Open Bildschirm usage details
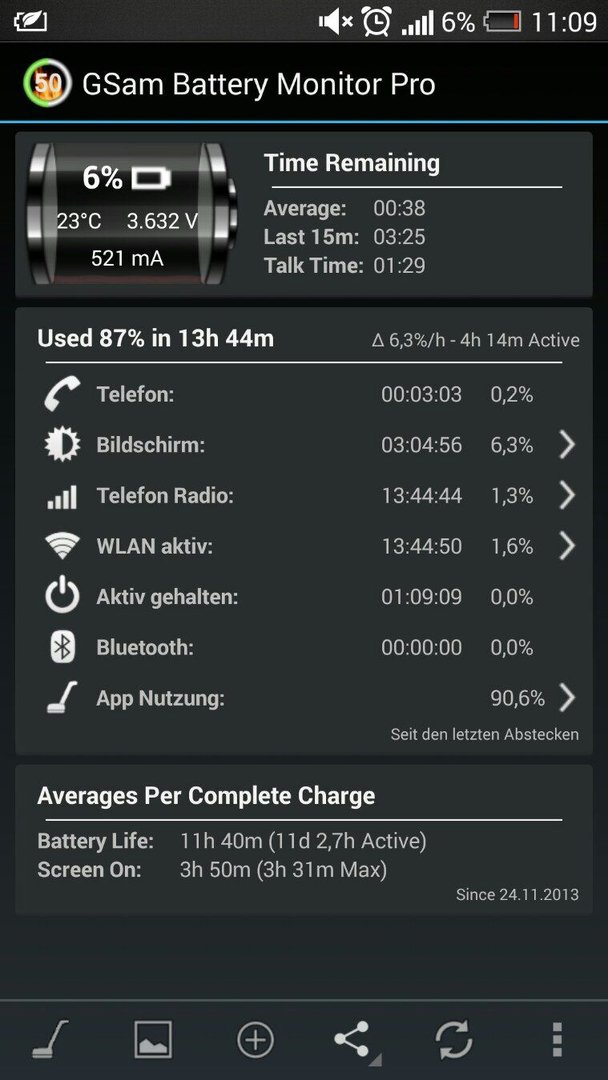This screenshot has width=608, height=1080. tap(304, 445)
